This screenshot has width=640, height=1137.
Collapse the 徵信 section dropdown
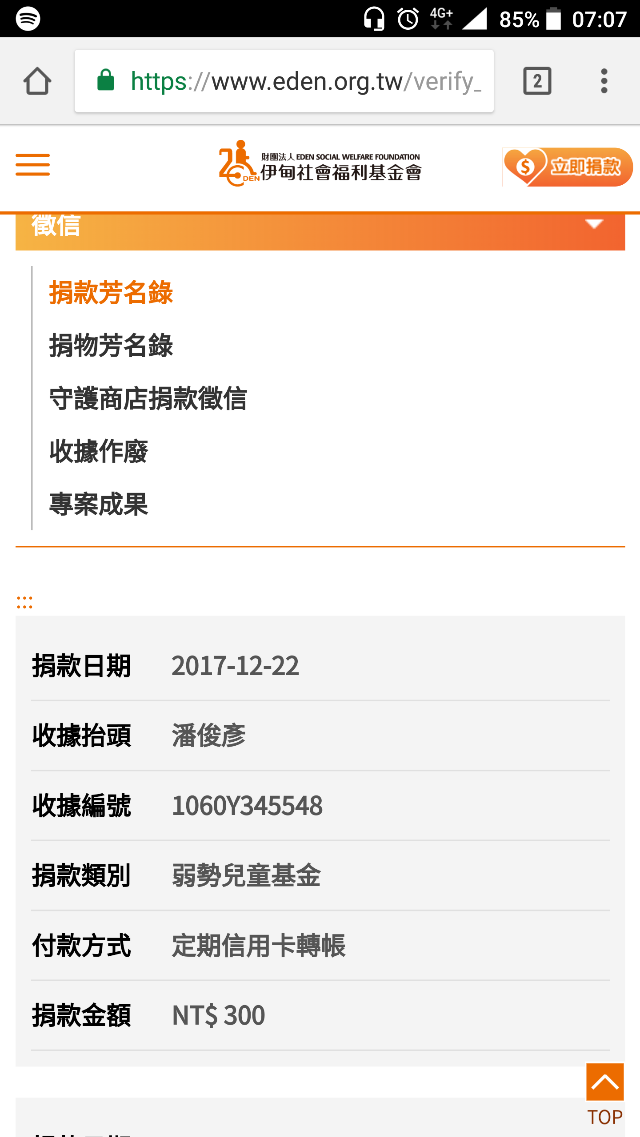click(x=594, y=224)
